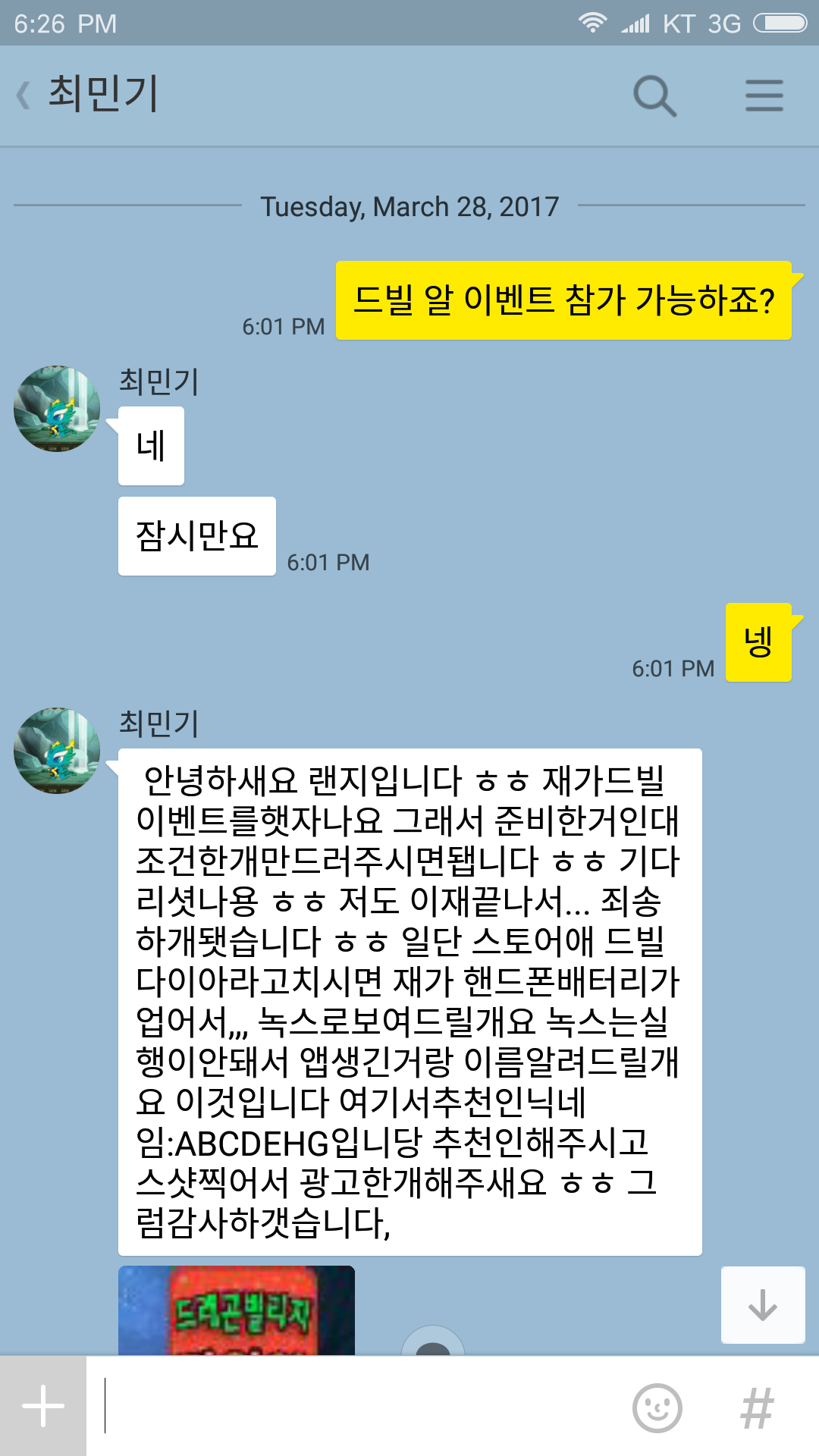This screenshot has height=1456, width=819.
Task: Open the shared image in the chat
Action: point(236,1310)
